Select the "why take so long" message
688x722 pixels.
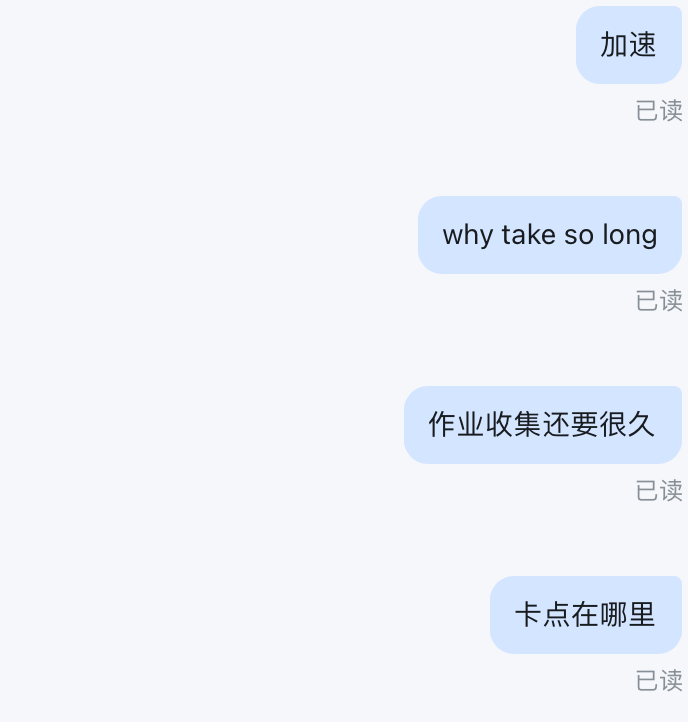click(550, 235)
